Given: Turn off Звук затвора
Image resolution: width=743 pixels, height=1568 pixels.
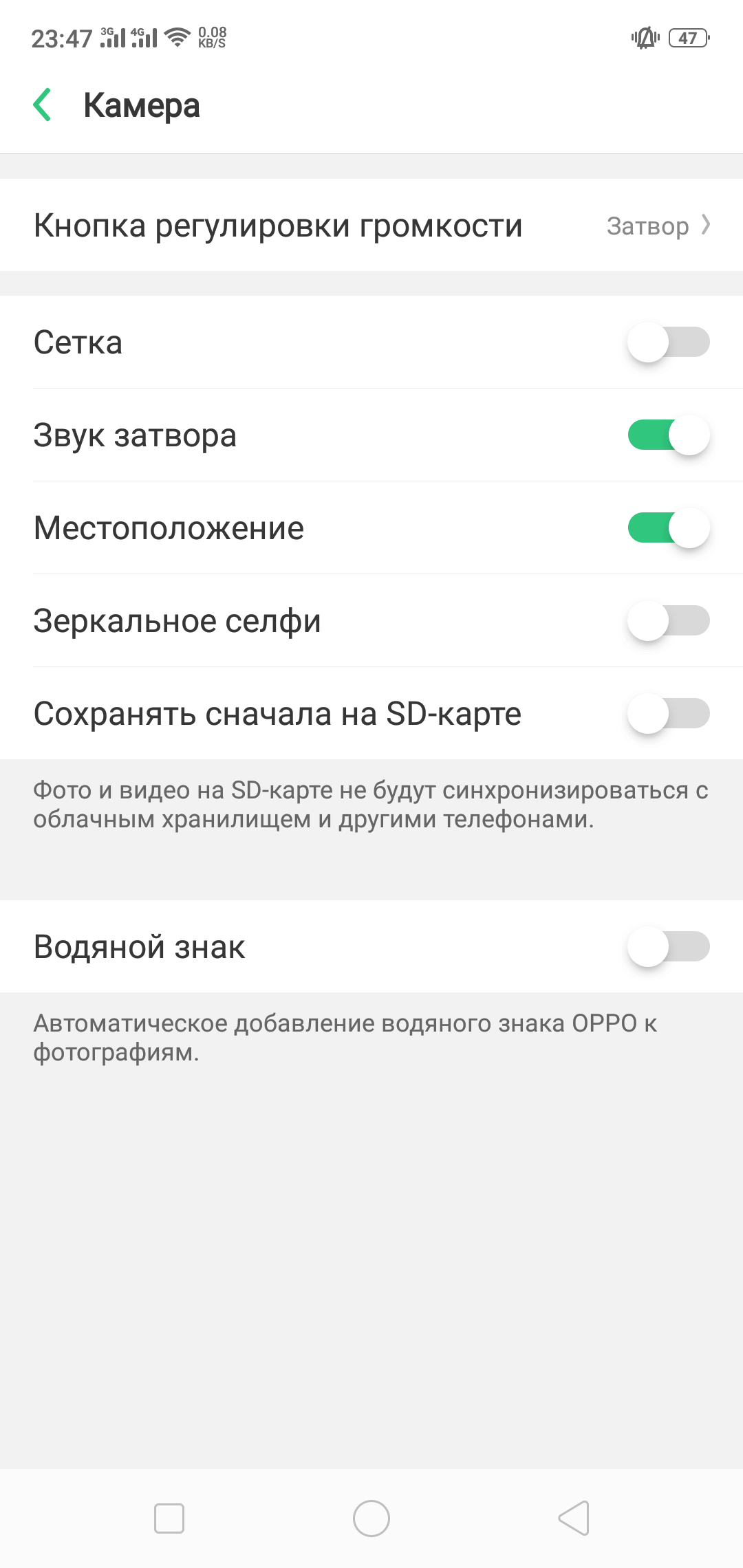Looking at the screenshot, I should (667, 435).
